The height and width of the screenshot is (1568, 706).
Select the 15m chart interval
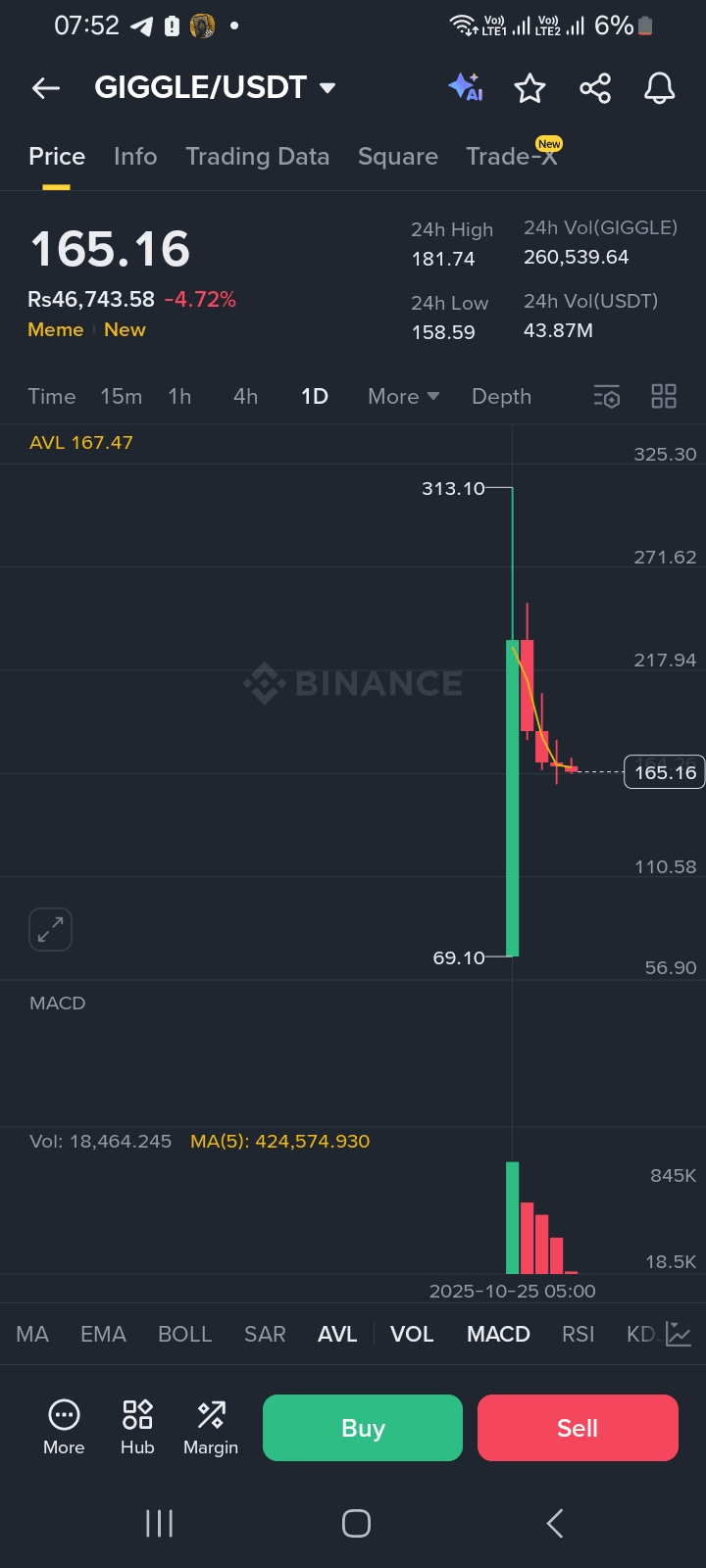click(122, 396)
